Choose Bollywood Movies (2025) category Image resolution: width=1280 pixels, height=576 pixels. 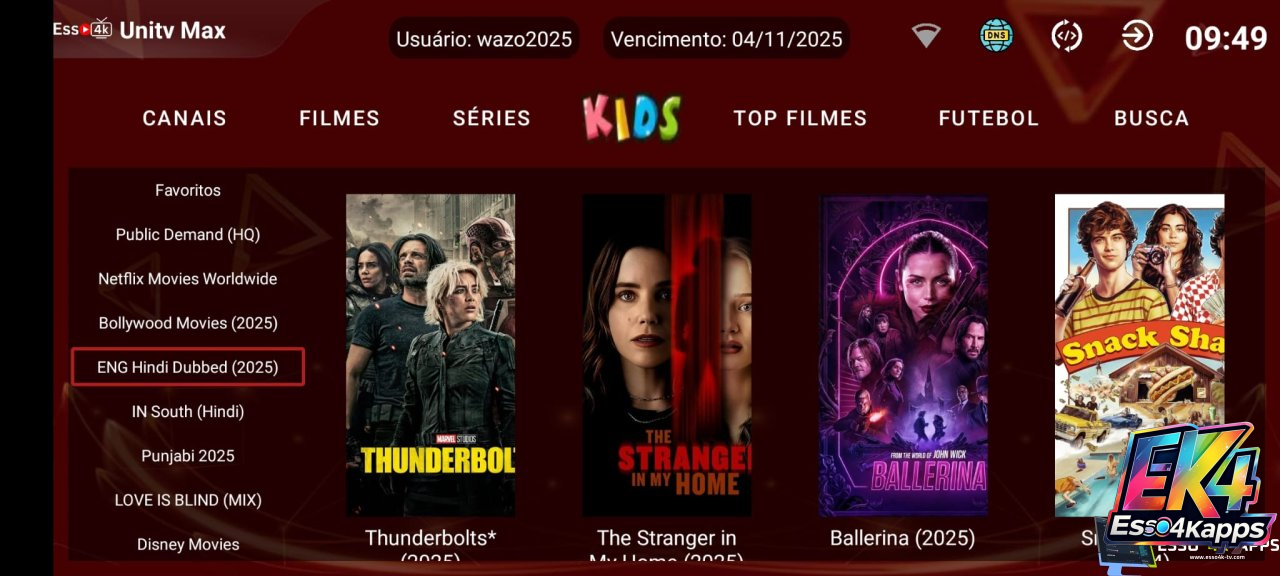point(188,323)
